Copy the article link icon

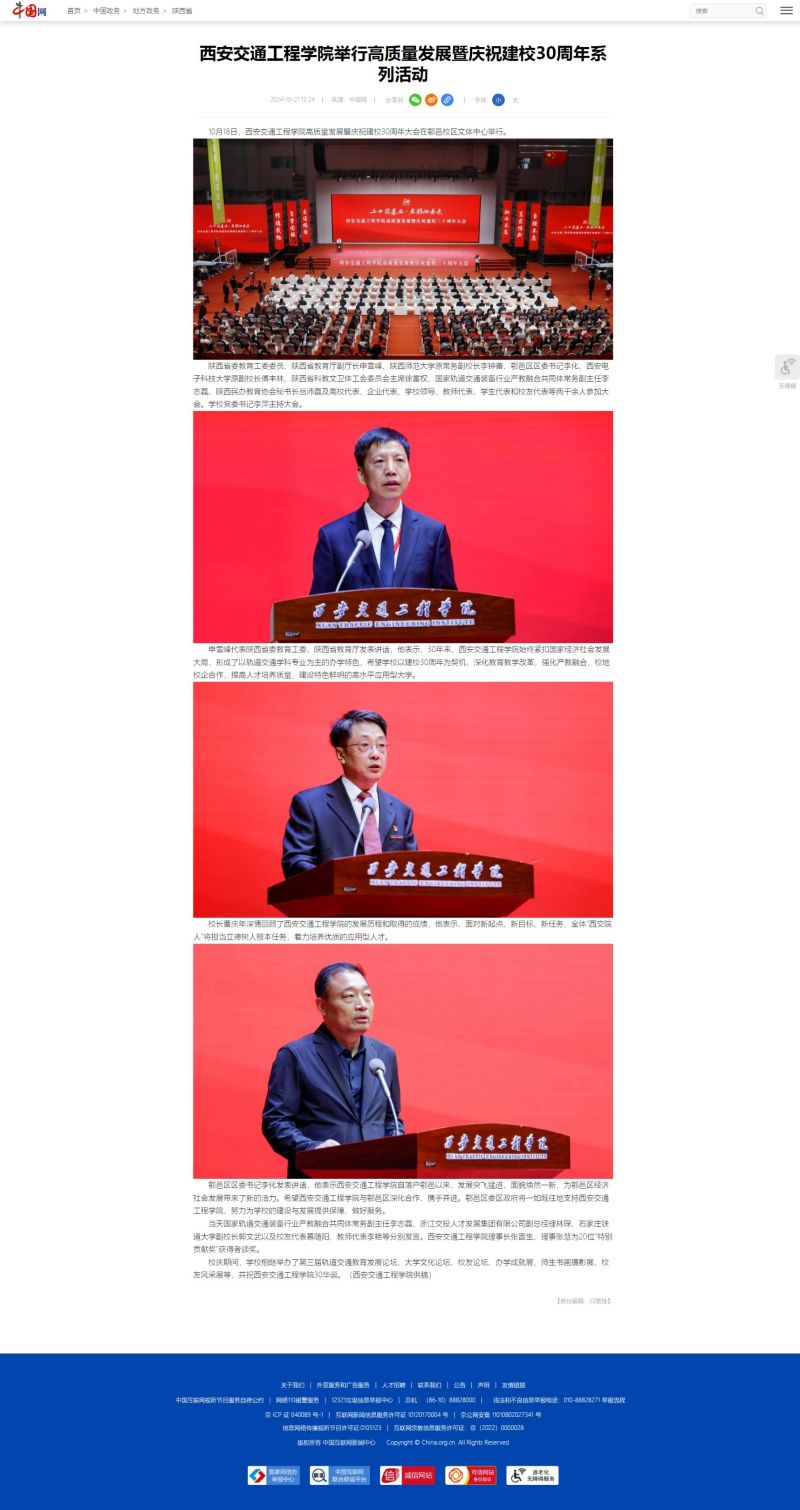(x=447, y=100)
